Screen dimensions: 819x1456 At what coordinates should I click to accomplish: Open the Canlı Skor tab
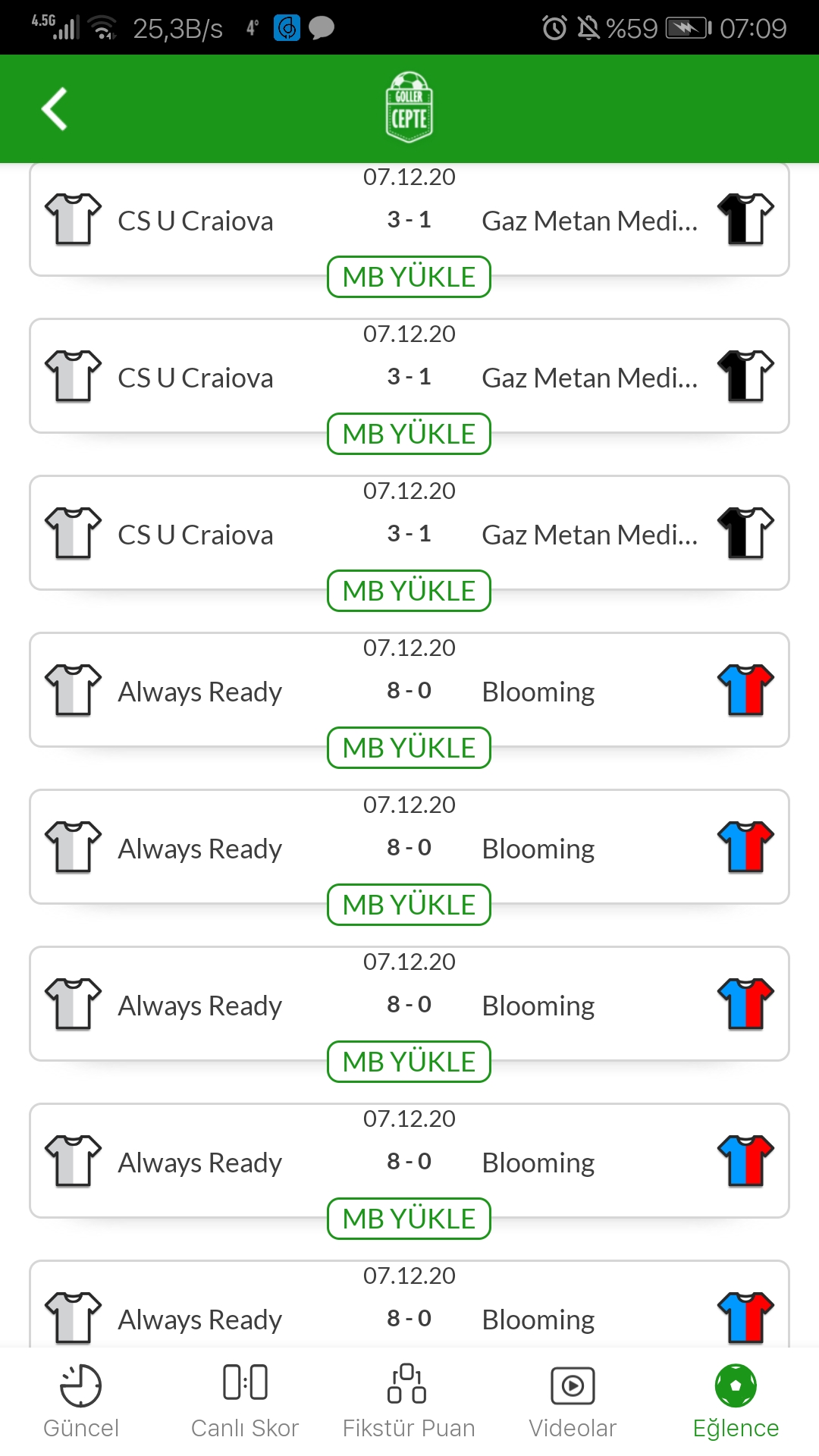coord(245,1401)
